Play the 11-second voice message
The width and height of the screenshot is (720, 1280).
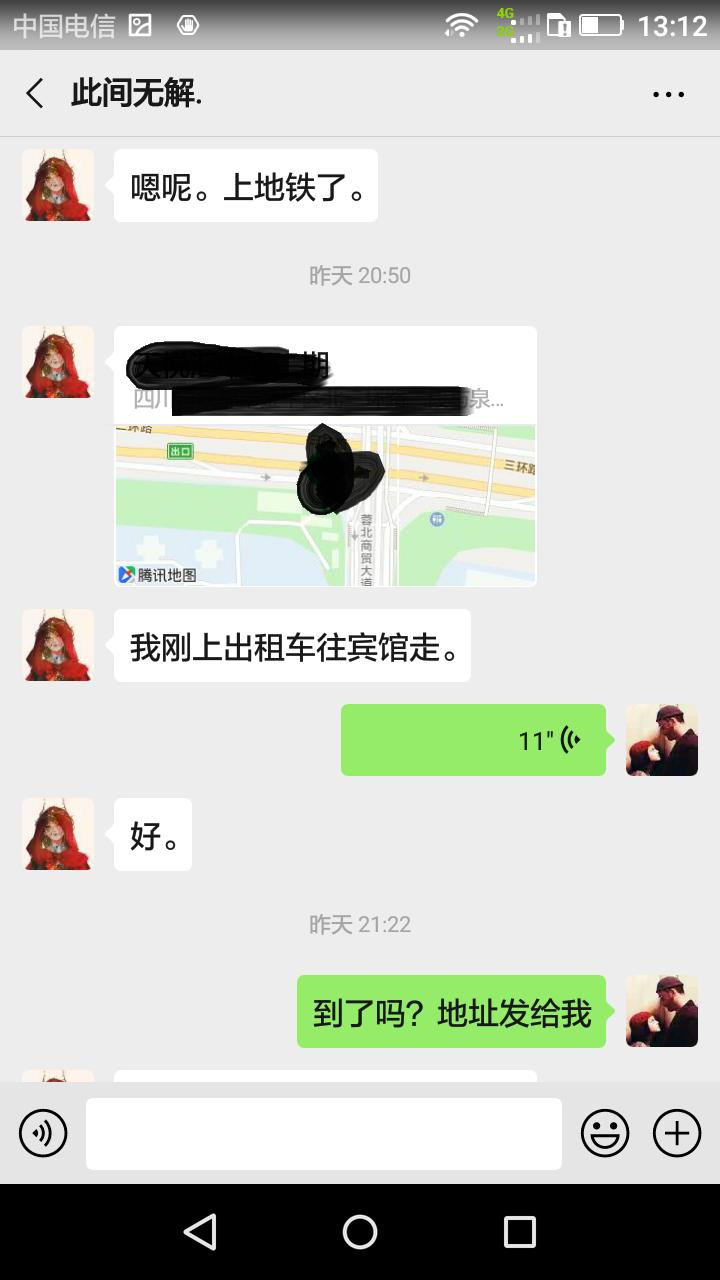pos(473,740)
